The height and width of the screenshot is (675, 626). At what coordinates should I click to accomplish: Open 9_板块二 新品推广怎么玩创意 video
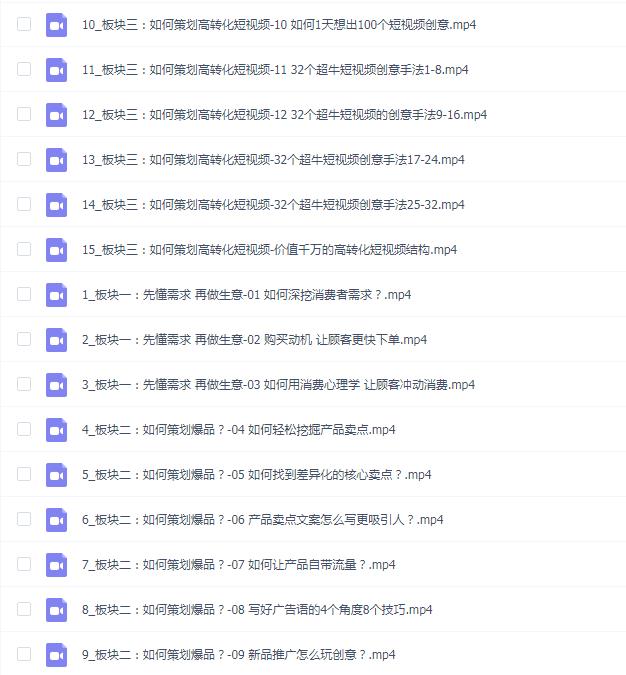[238, 654]
